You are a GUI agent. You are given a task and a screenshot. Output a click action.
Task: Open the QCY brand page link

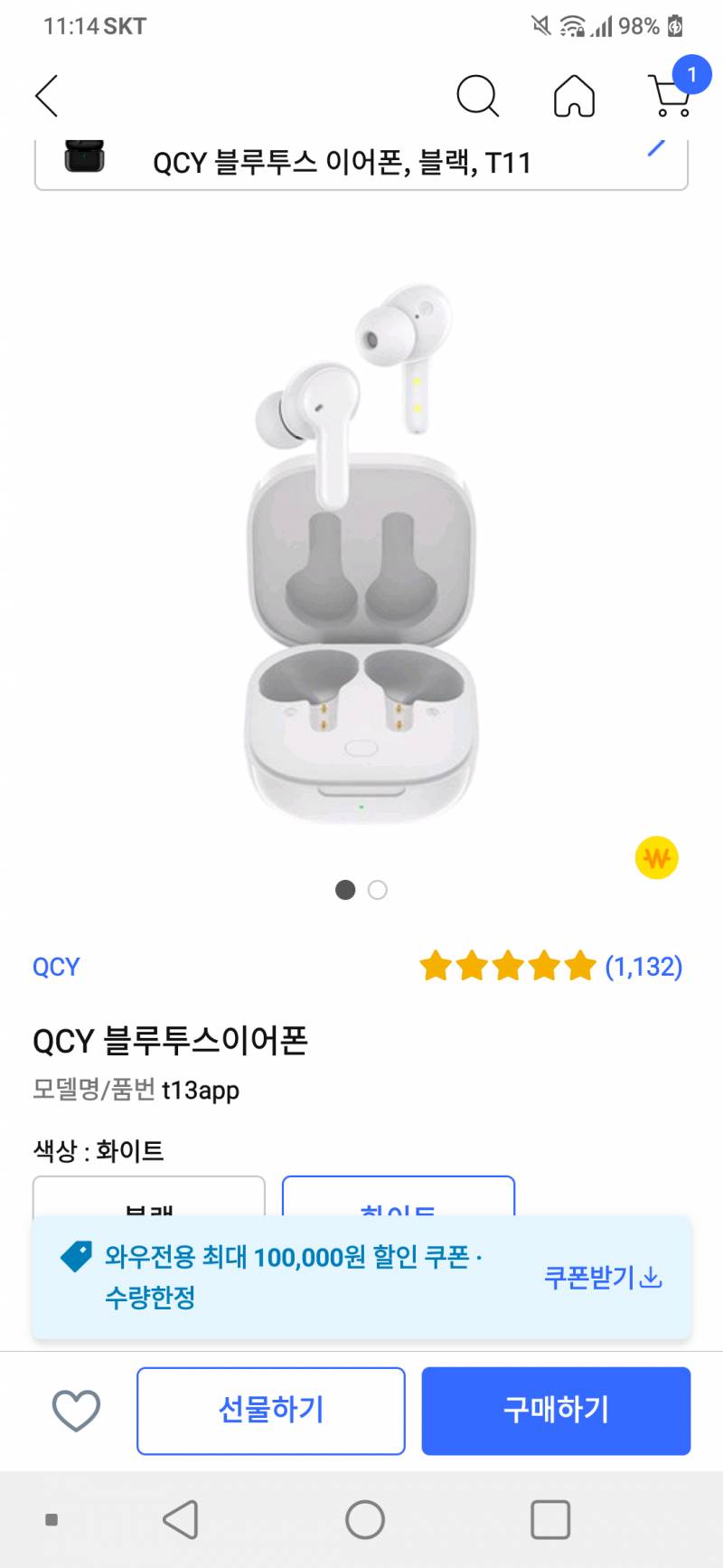click(x=56, y=966)
